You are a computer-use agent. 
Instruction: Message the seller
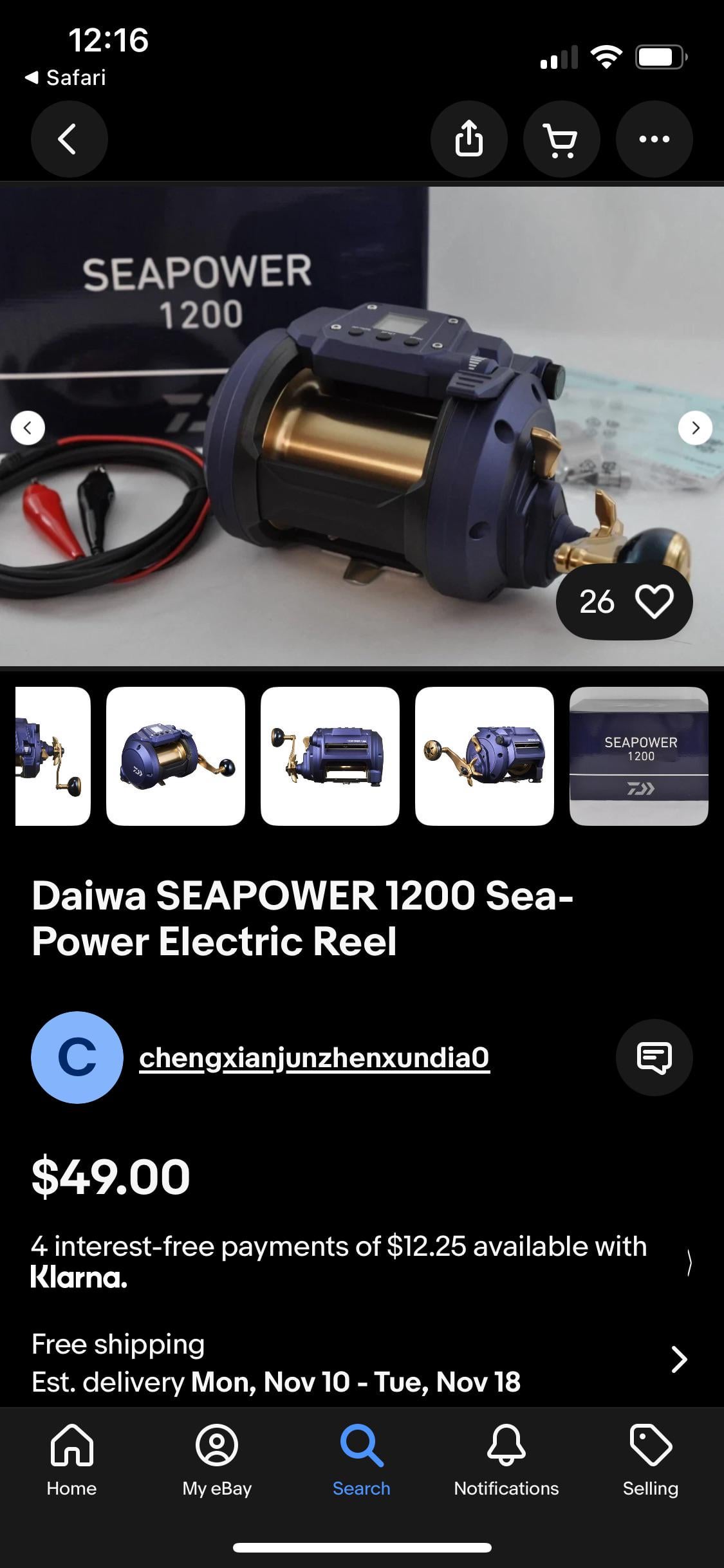click(654, 1058)
